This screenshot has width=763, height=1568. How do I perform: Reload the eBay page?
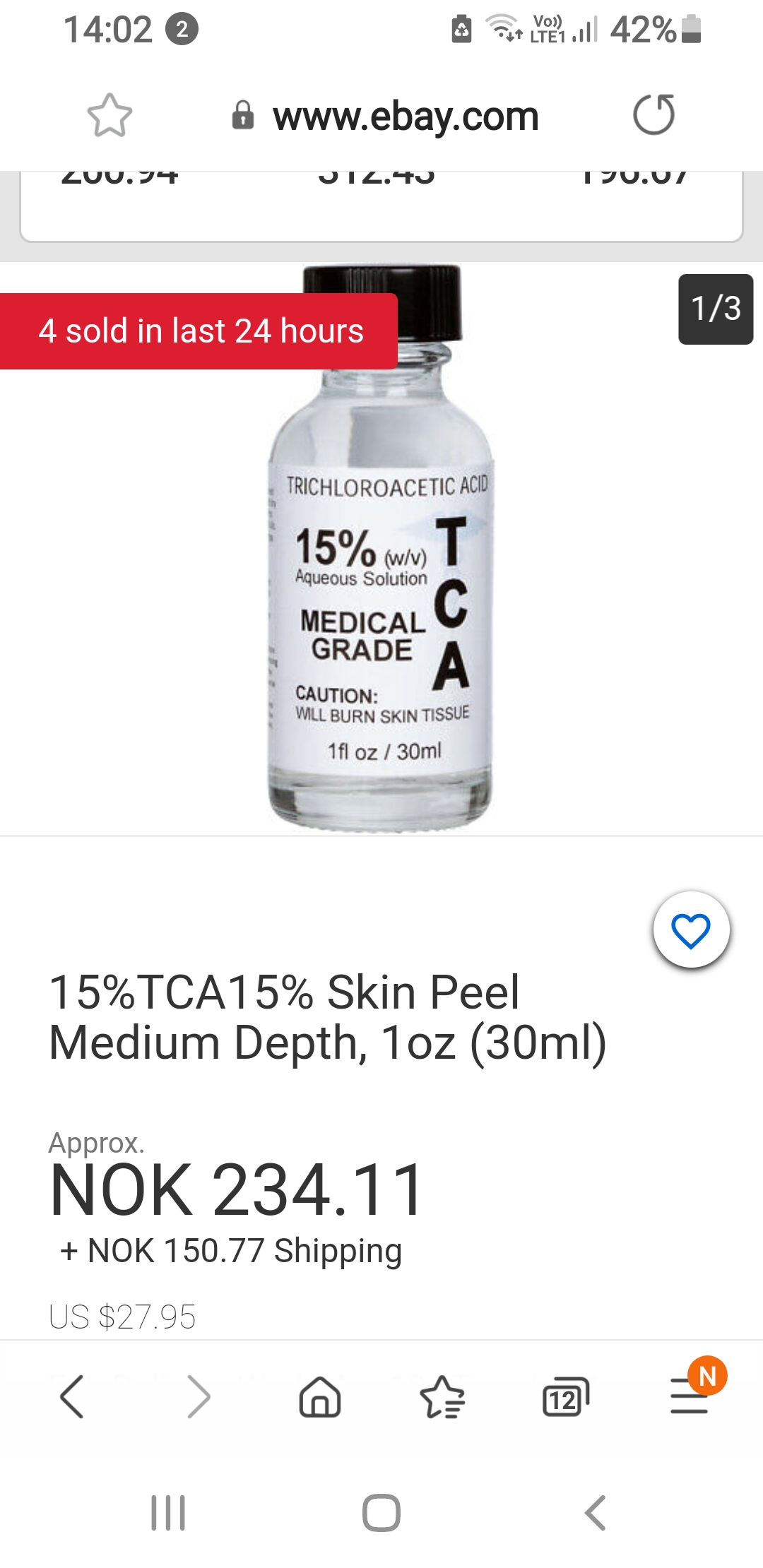pos(654,114)
